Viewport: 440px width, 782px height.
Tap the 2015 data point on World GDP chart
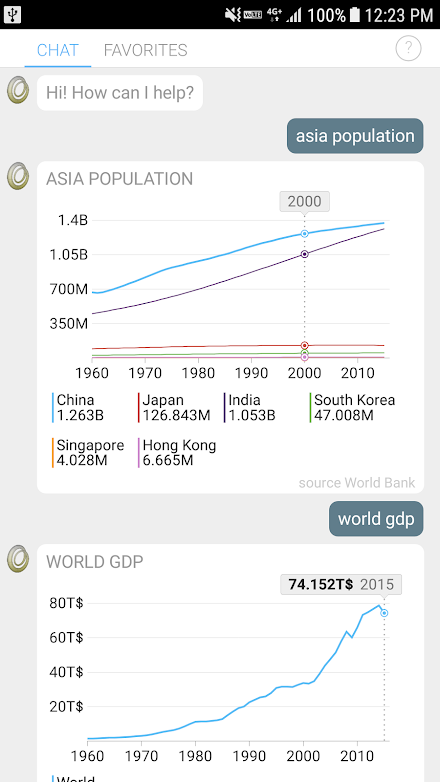tap(384, 613)
